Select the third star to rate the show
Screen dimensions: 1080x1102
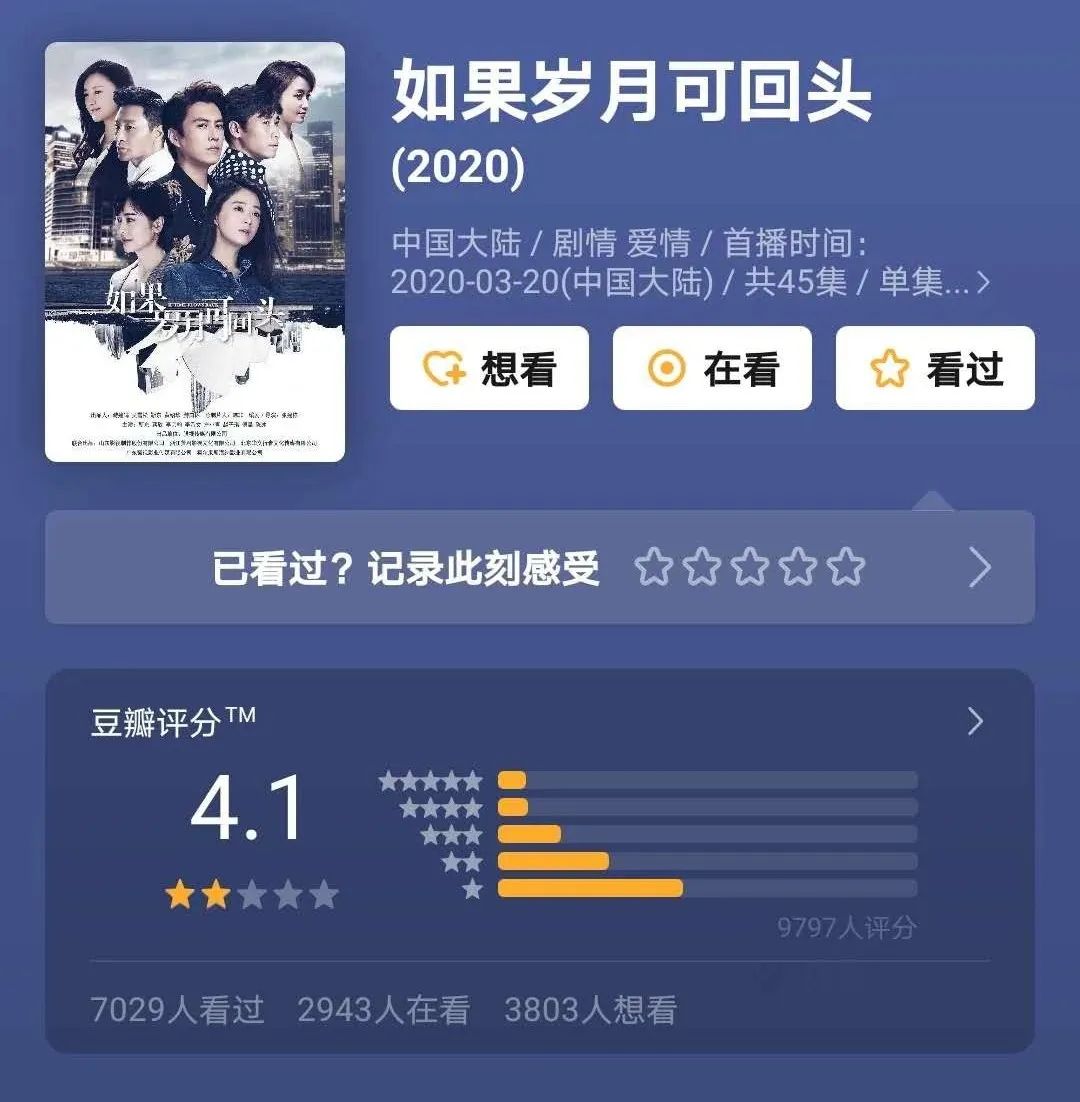tap(752, 567)
